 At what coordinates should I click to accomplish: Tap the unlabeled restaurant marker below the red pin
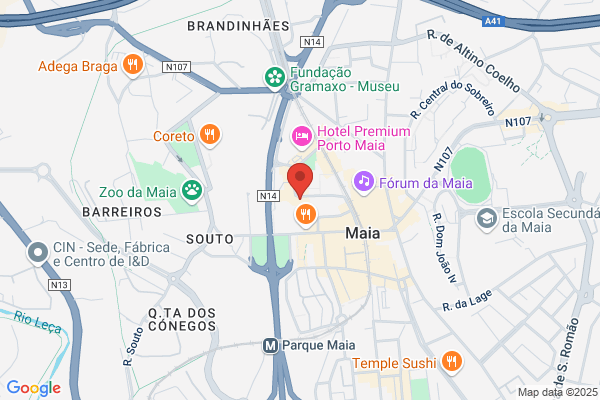point(306,216)
